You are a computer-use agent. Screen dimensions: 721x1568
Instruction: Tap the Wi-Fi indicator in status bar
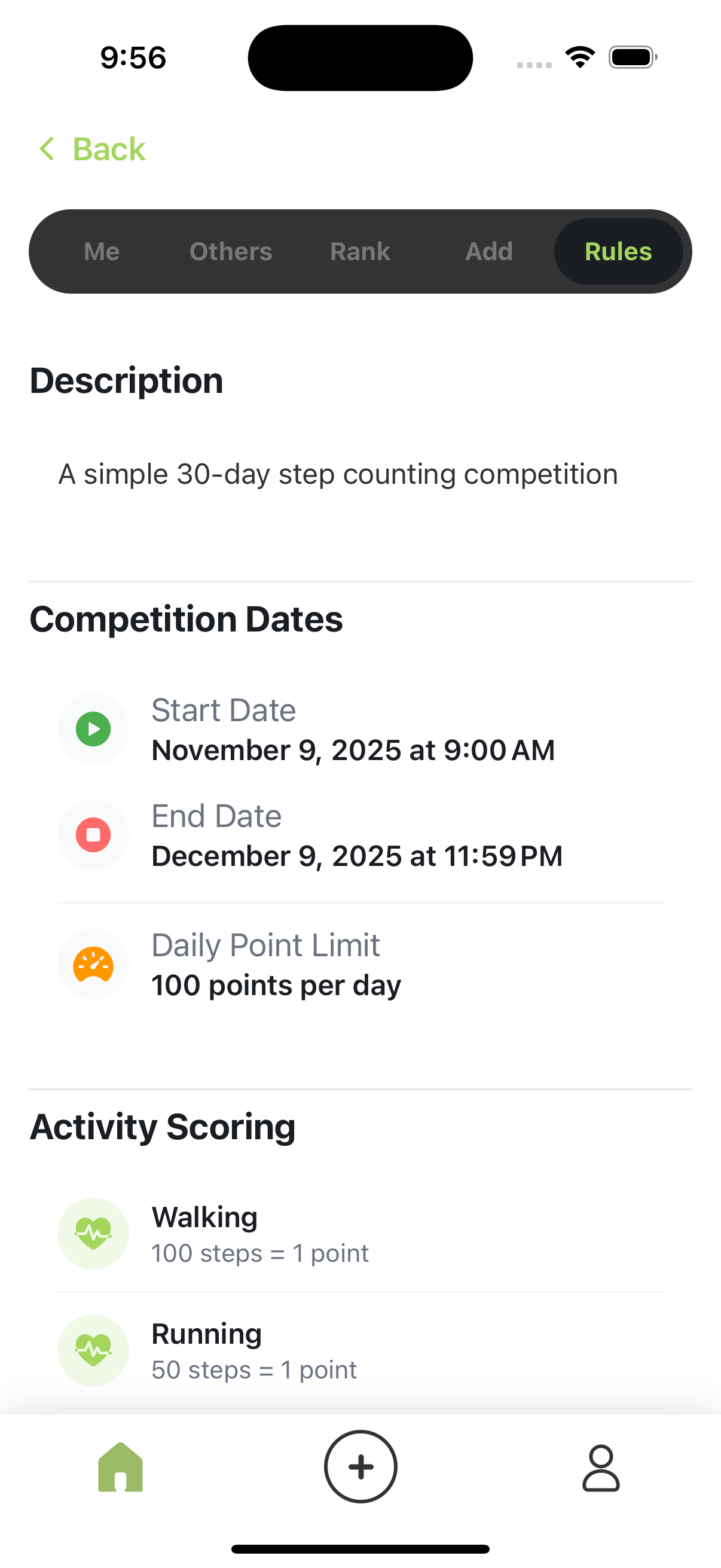[579, 56]
